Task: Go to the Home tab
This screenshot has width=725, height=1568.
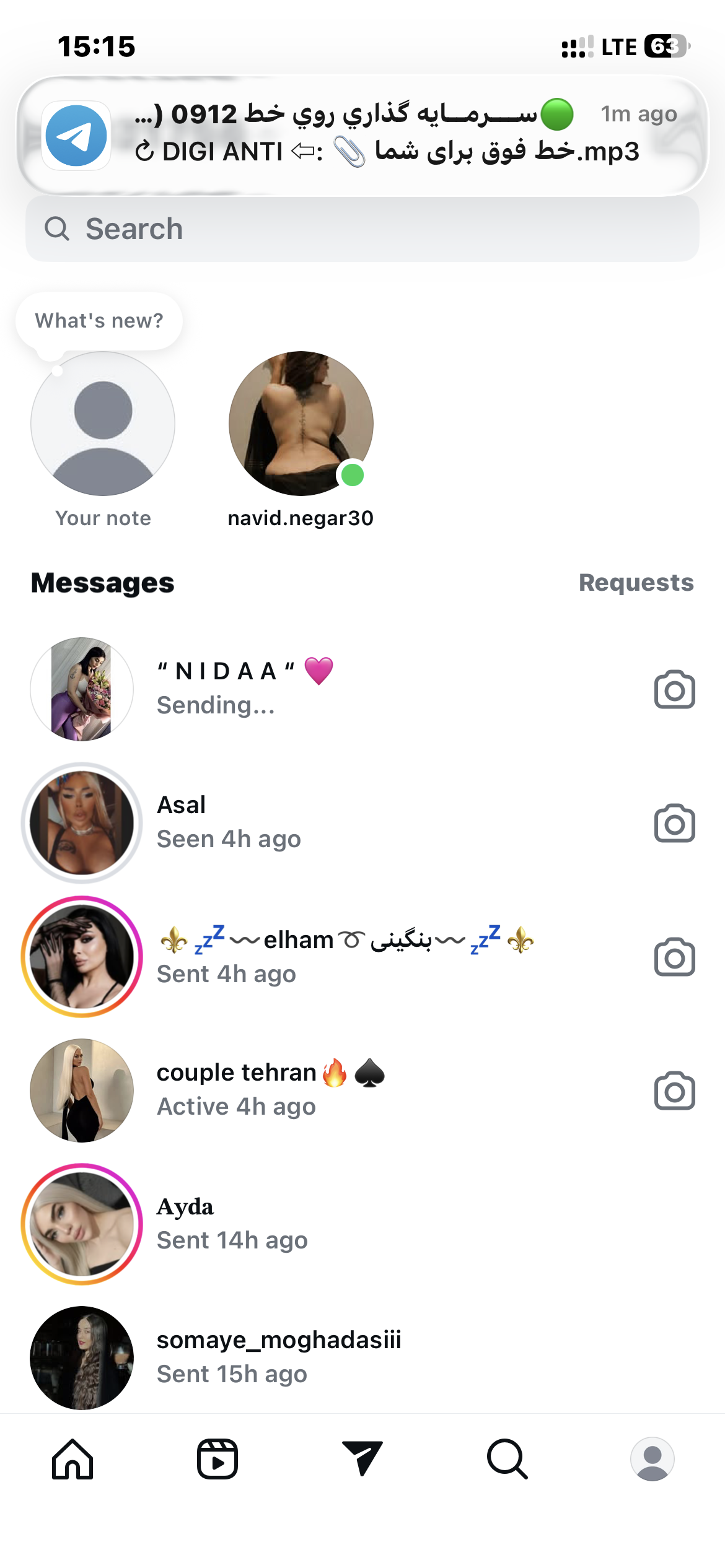Action: point(72,1459)
